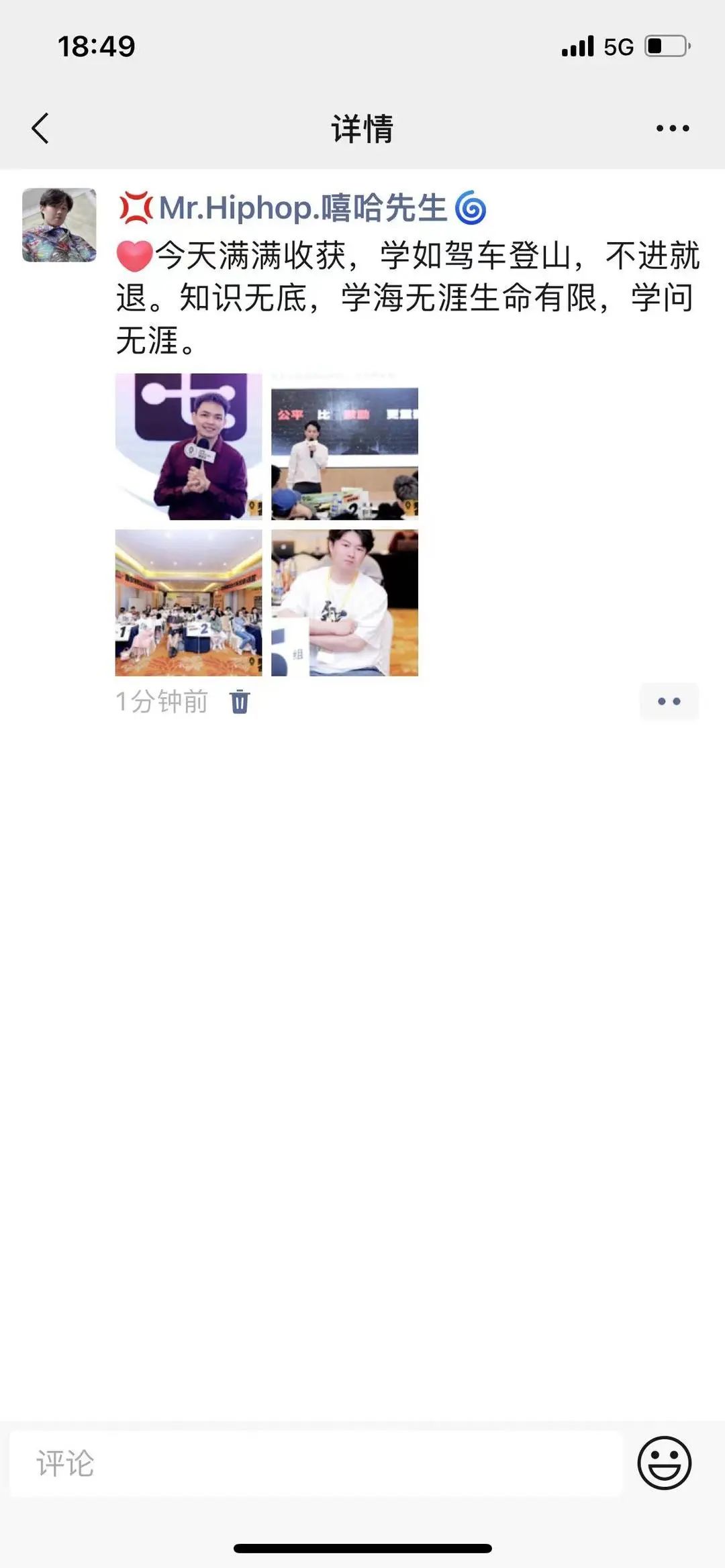
Task: Focus the 评论 comment input field
Action: pos(316,1463)
